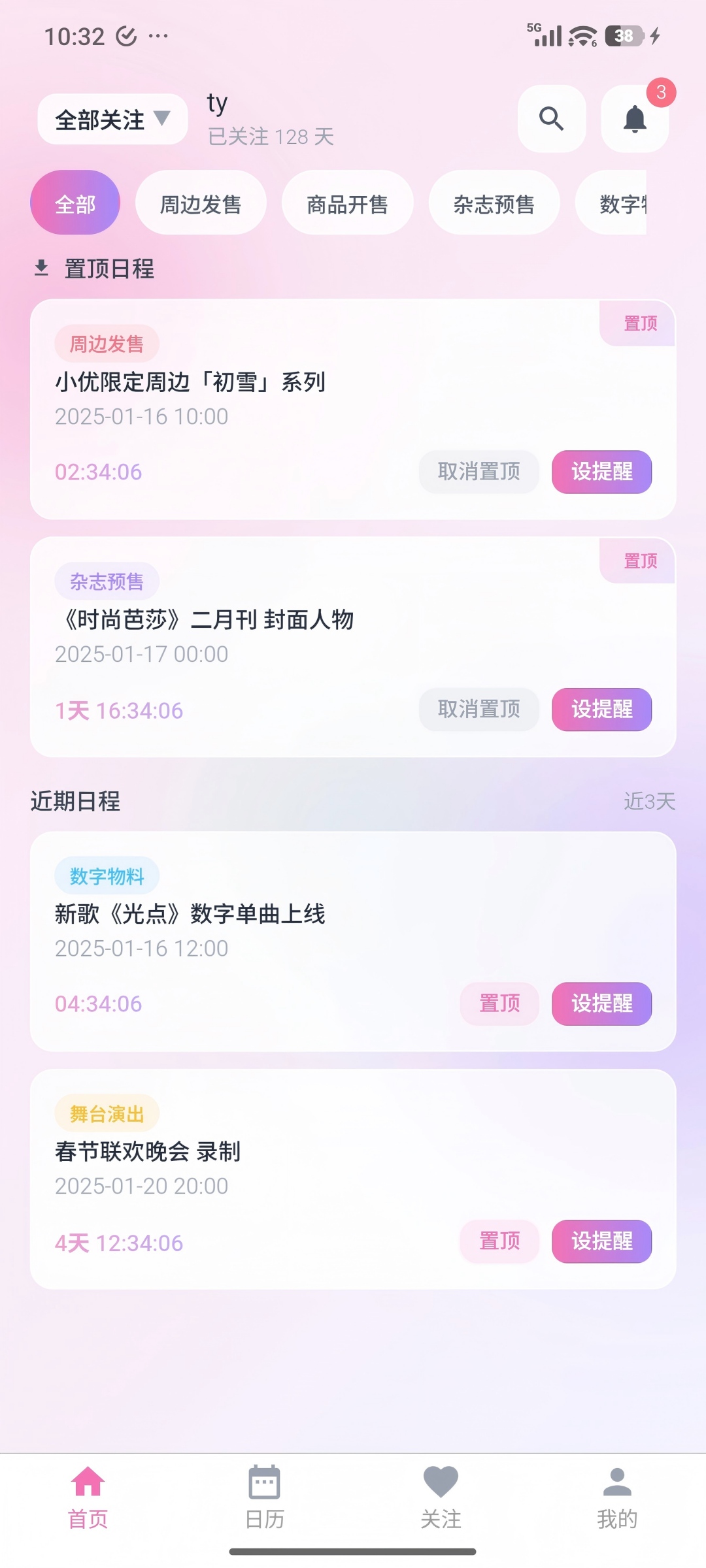The width and height of the screenshot is (706, 1568).
Task: Open the search panel
Action: coord(551,120)
